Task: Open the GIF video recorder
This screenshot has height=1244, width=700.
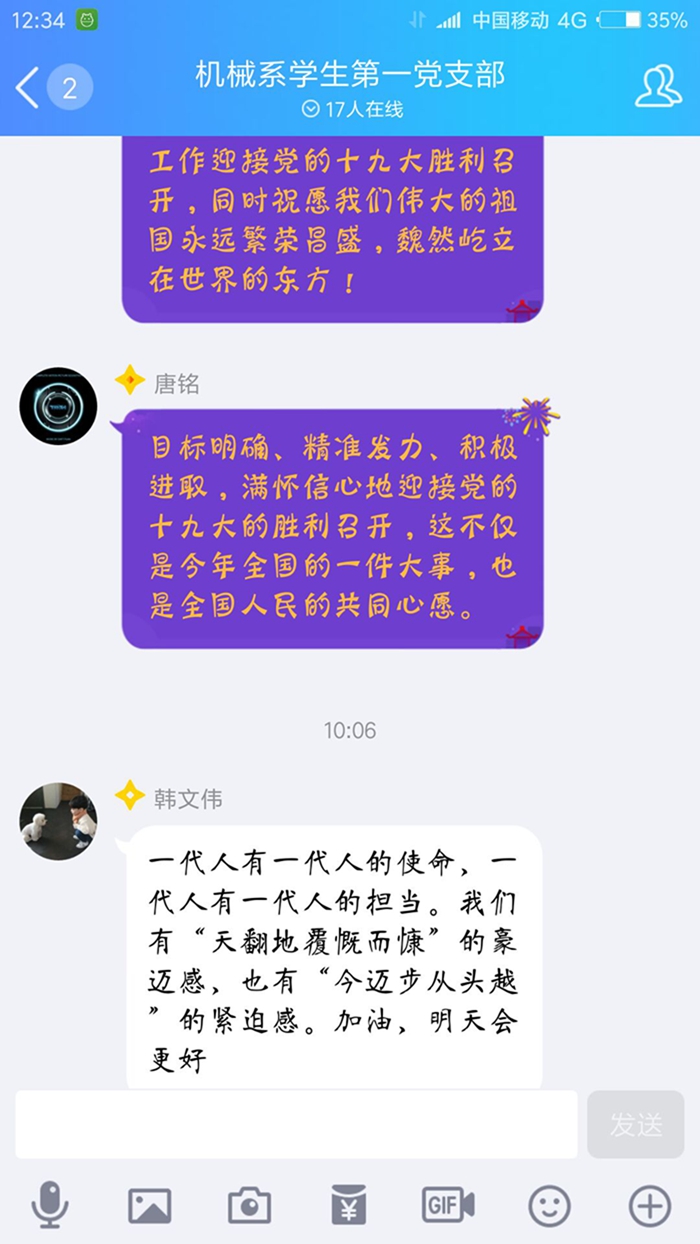Action: [x=448, y=1205]
